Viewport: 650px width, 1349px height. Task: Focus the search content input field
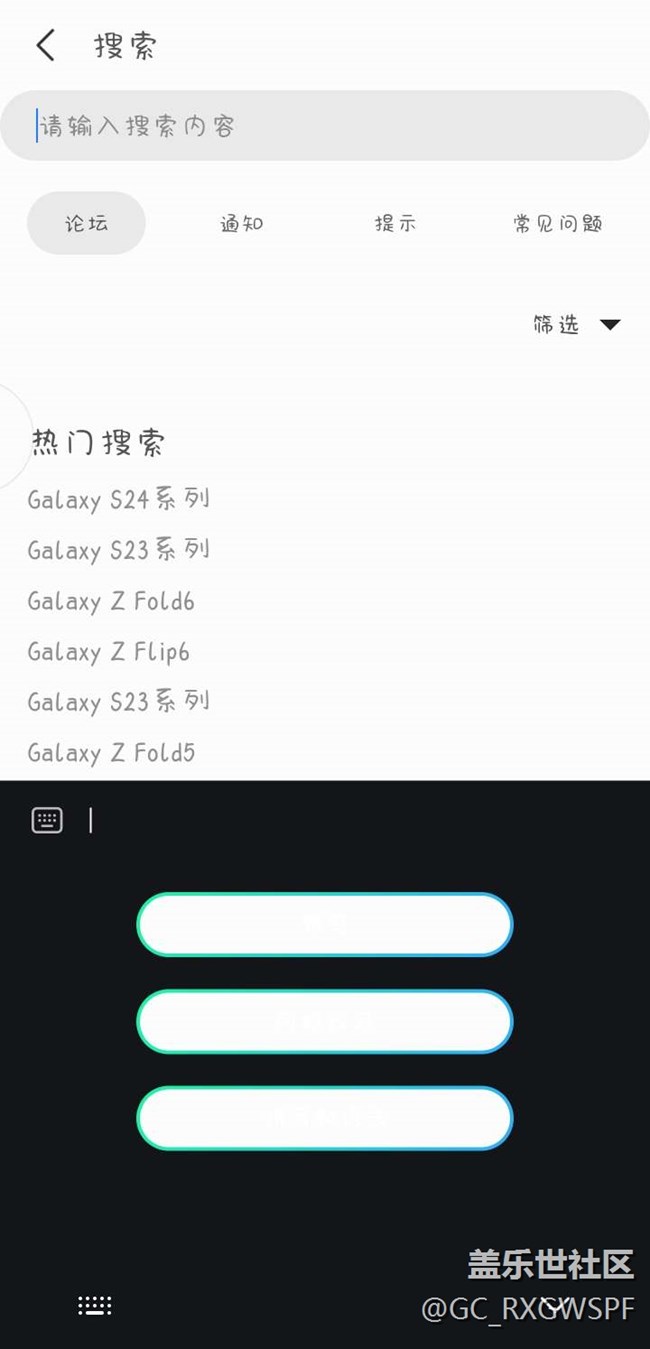click(325, 126)
